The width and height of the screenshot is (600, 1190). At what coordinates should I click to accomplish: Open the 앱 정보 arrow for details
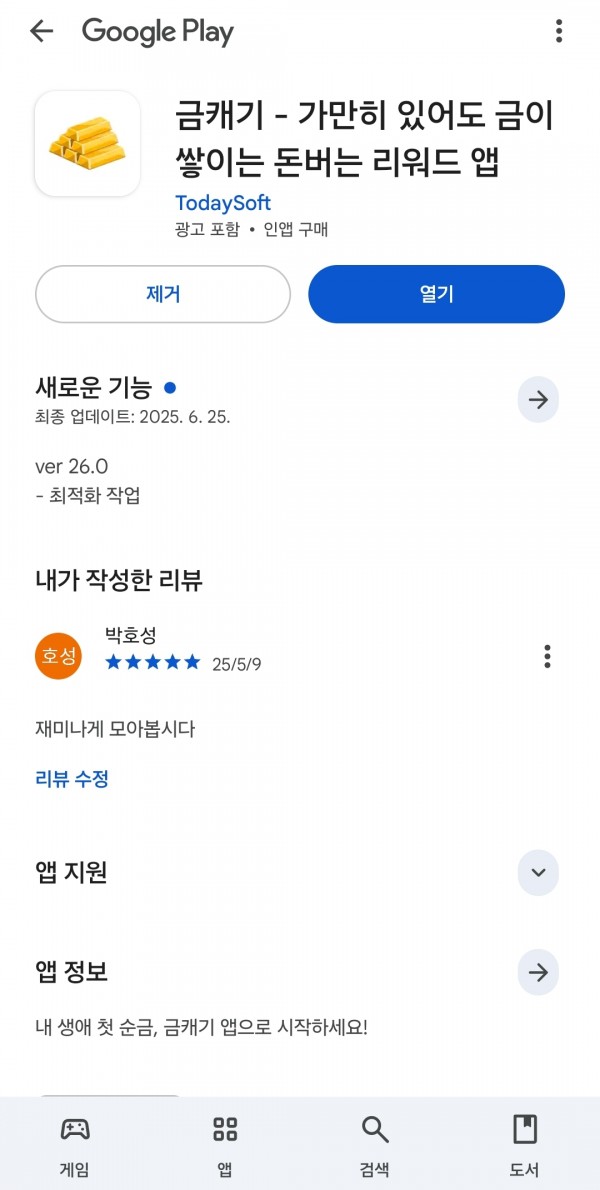click(539, 973)
